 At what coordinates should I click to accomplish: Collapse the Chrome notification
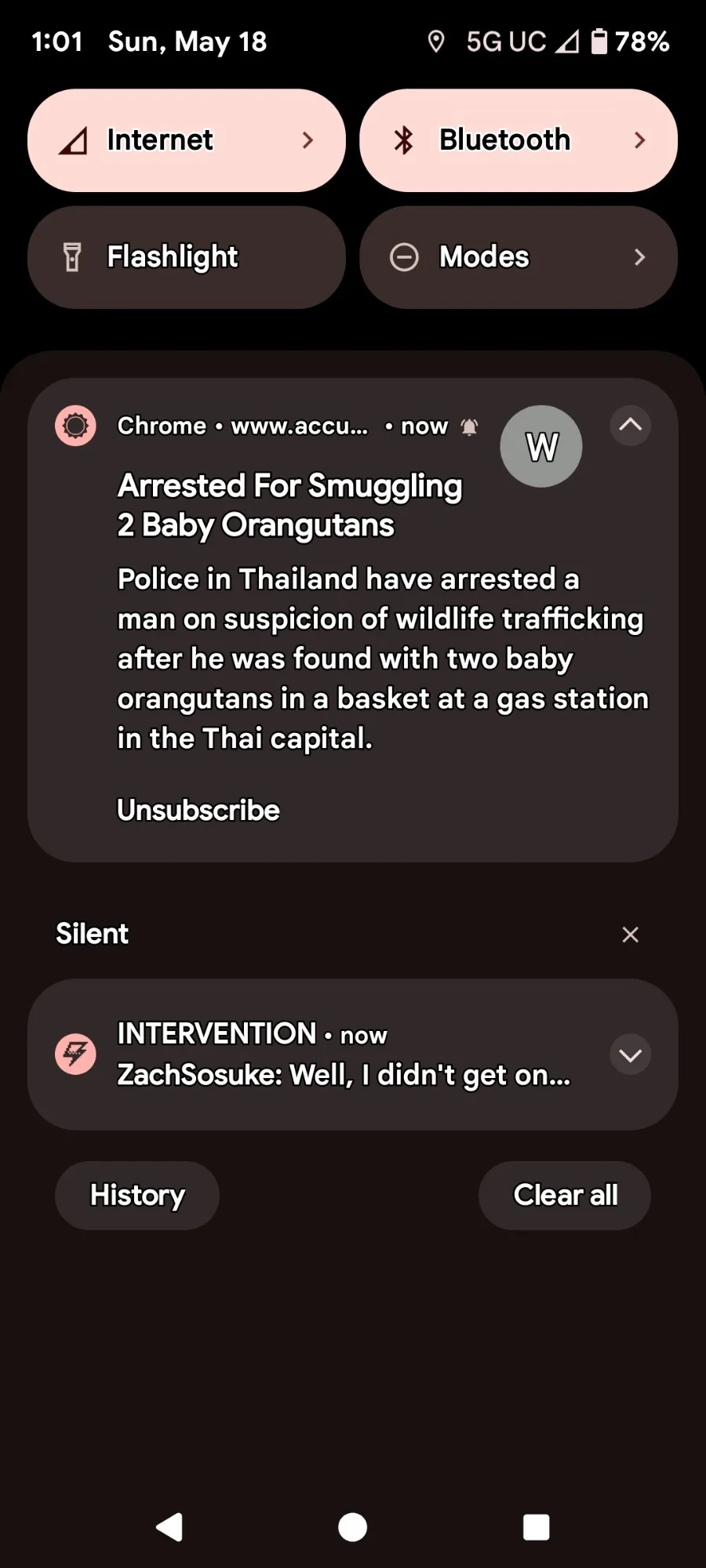pyautogui.click(x=630, y=426)
